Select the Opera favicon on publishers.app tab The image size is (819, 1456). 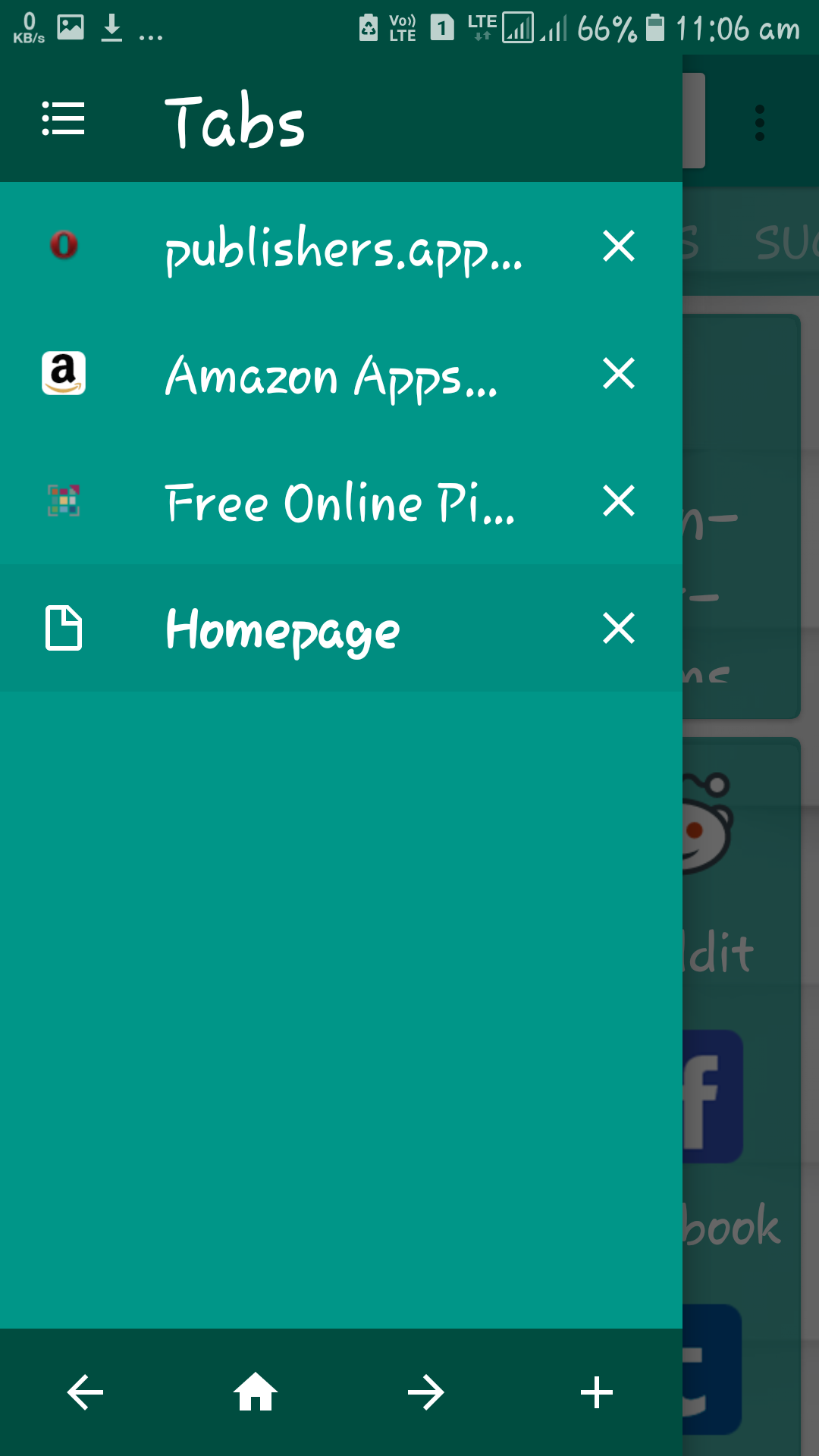[64, 245]
